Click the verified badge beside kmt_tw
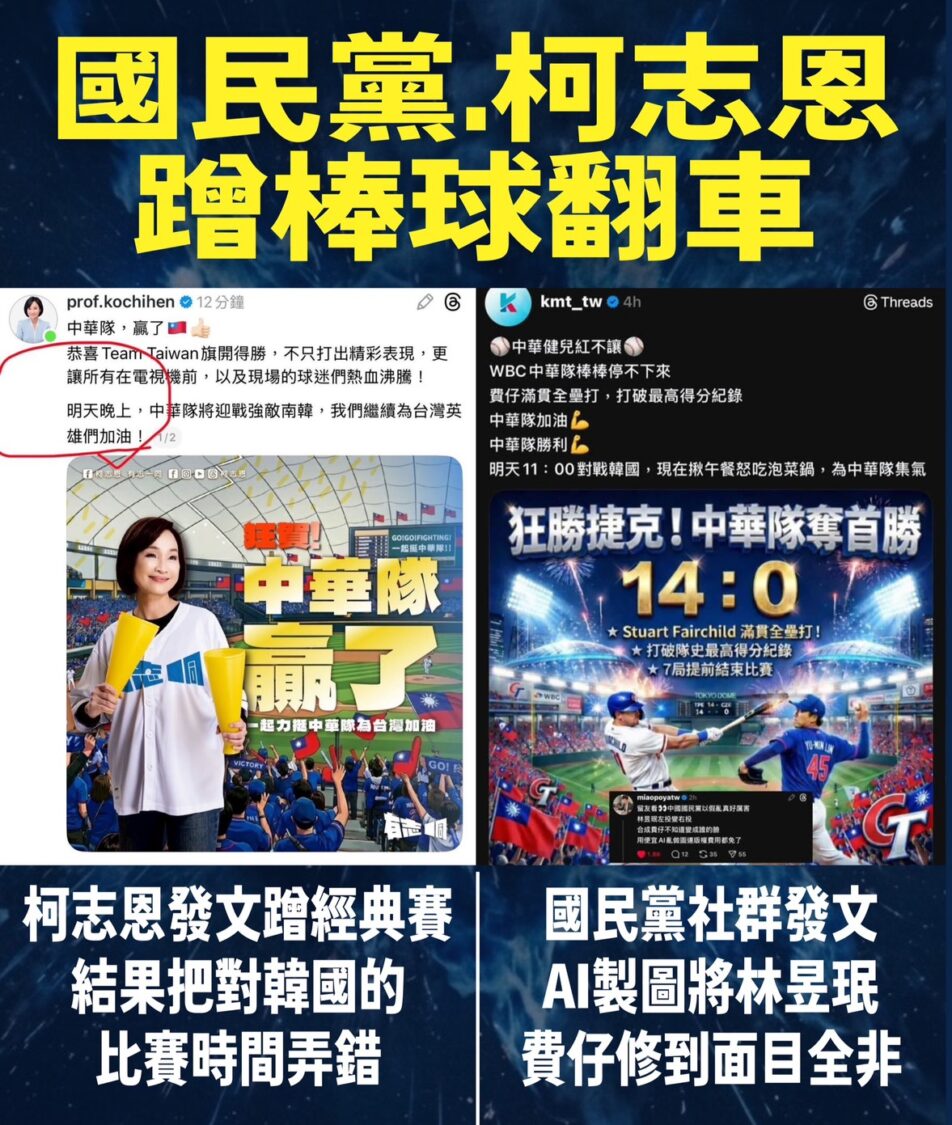 coord(612,302)
